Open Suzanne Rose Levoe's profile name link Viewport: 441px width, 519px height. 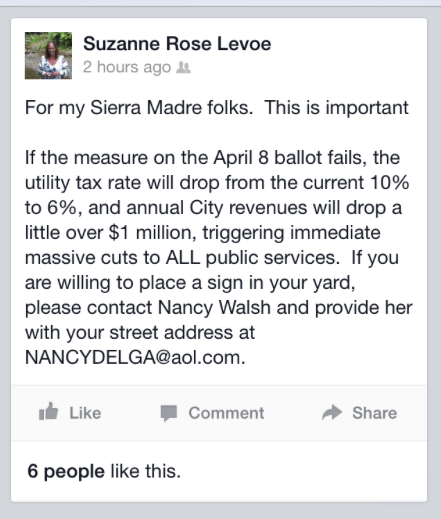pos(177,44)
